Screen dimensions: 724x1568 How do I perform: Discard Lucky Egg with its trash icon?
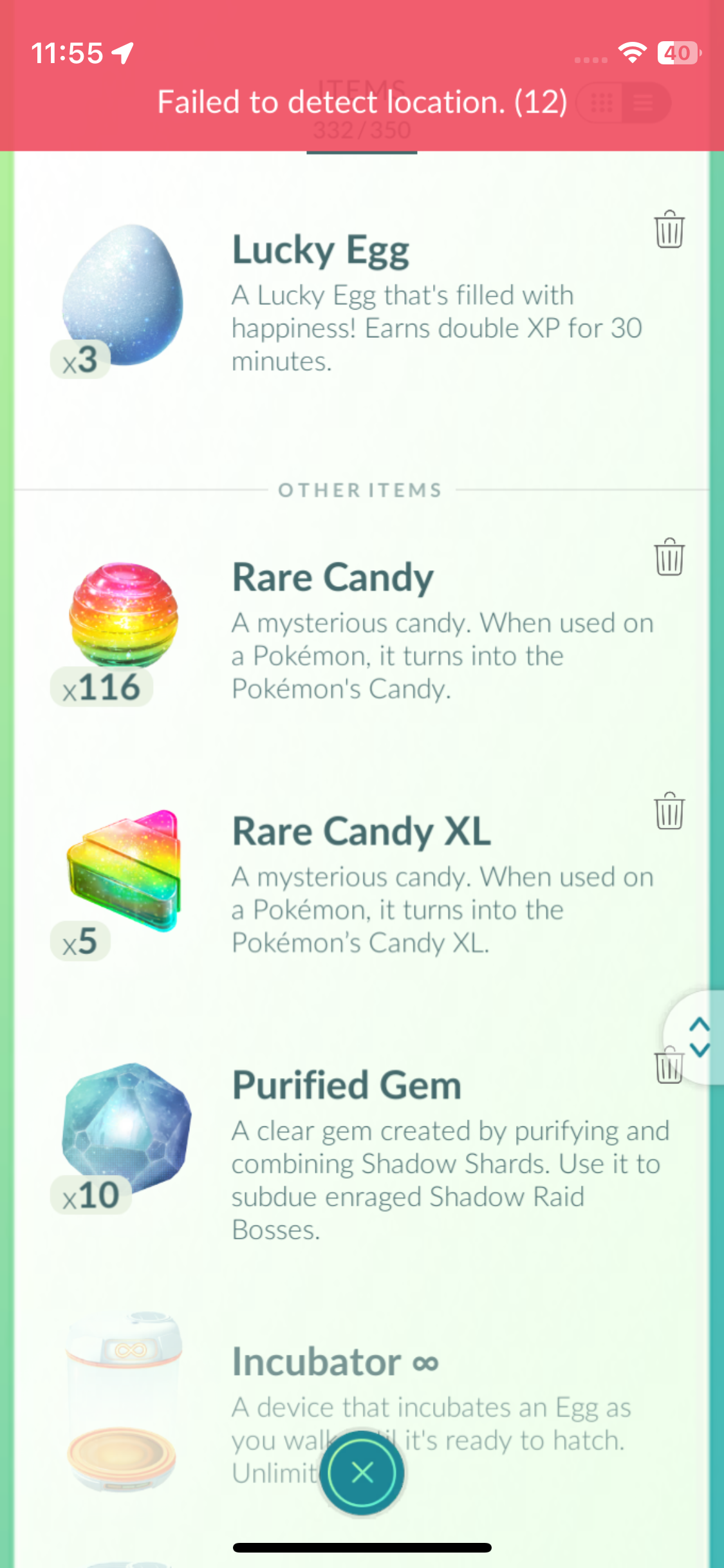[x=669, y=230]
